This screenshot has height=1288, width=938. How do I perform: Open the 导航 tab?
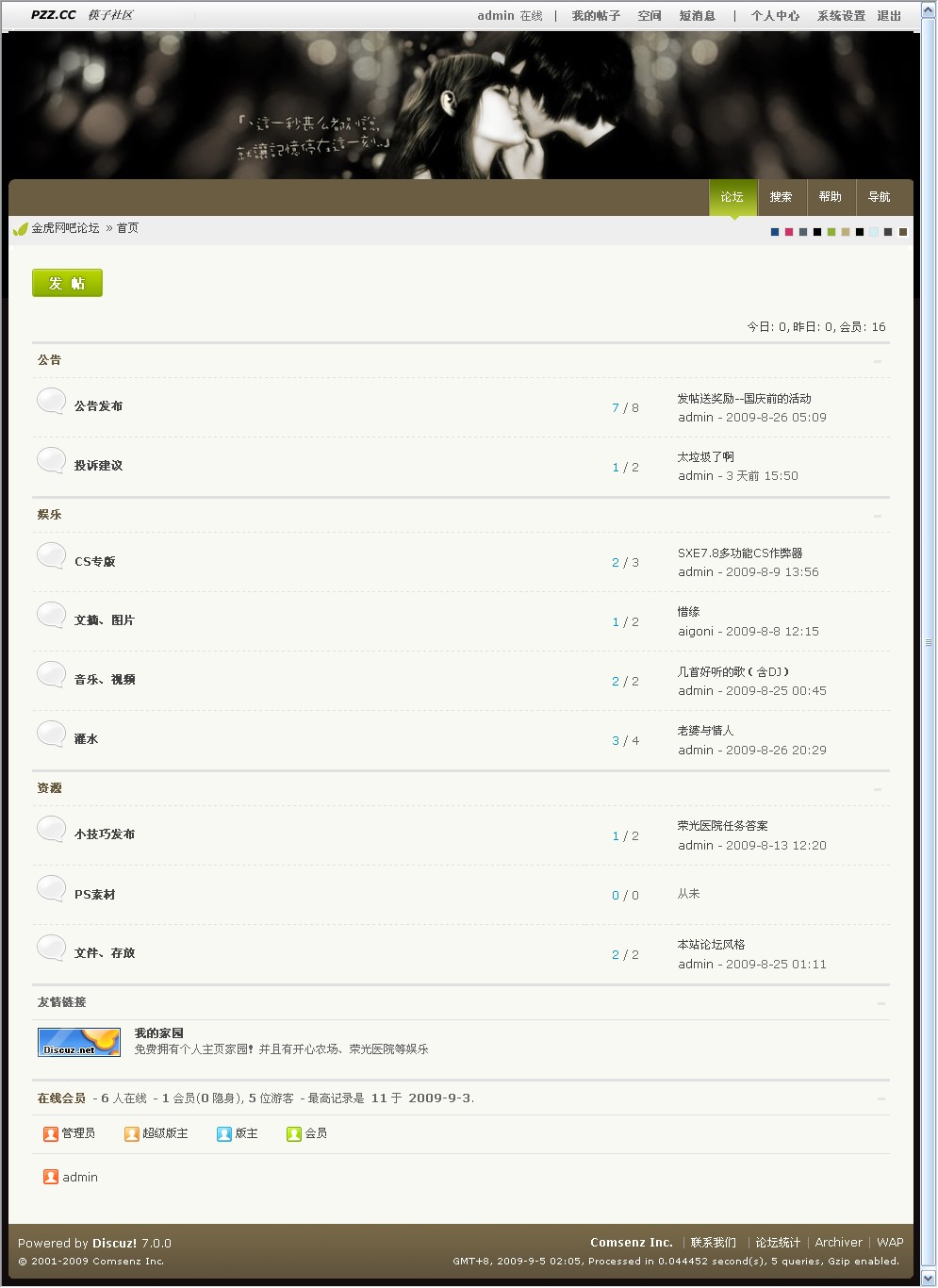pyautogui.click(x=879, y=197)
